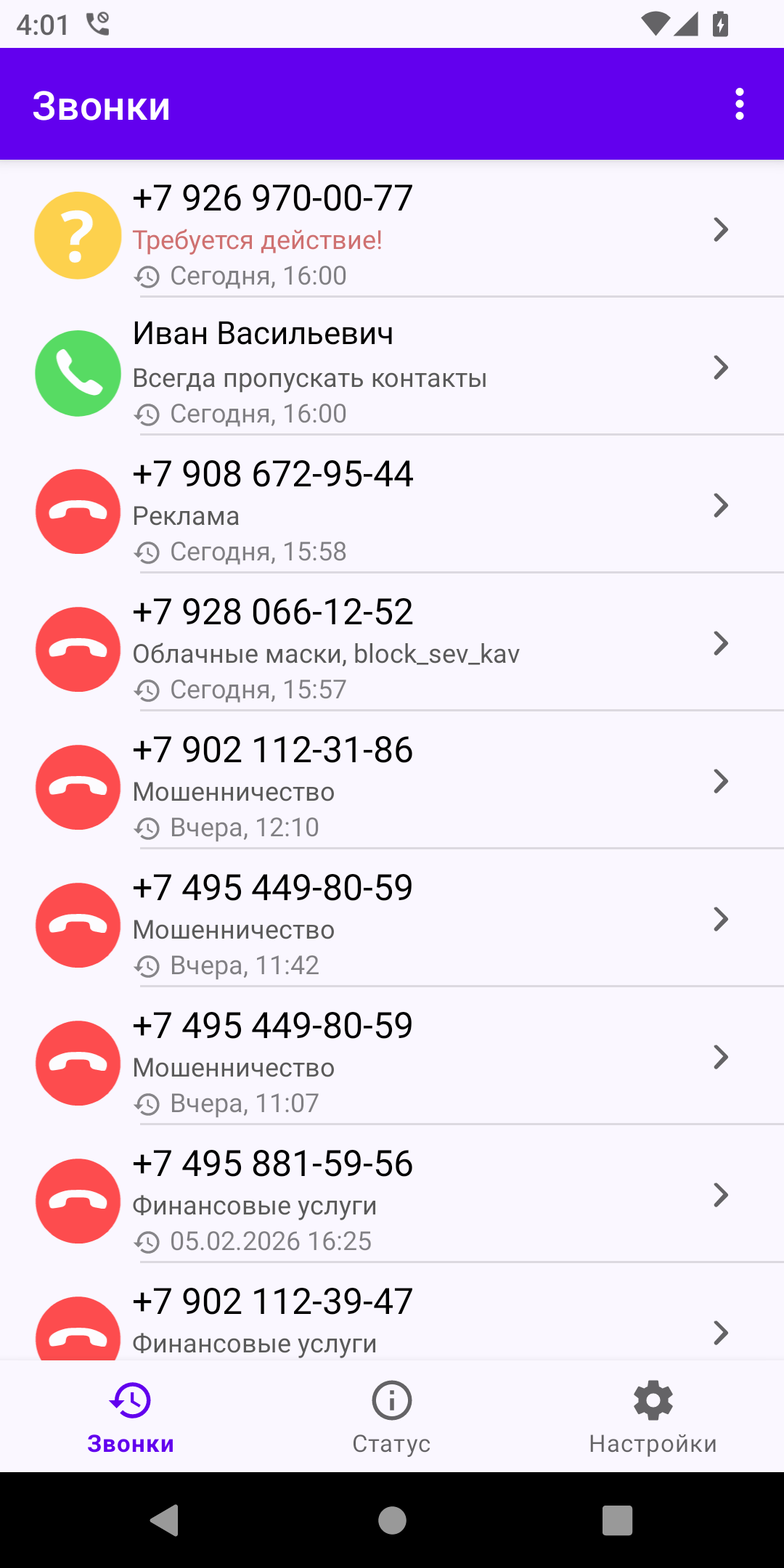Tap the blocked call icon for +7 928 066-12-52
Image resolution: width=784 pixels, height=1568 pixels.
(77, 649)
